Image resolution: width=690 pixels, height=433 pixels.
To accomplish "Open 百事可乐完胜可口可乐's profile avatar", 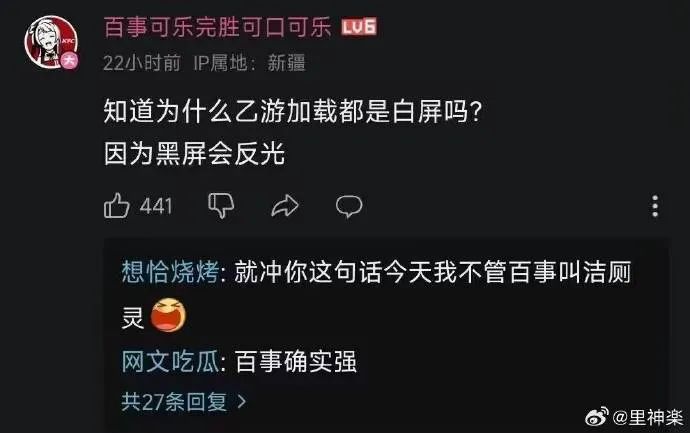I will [x=53, y=41].
